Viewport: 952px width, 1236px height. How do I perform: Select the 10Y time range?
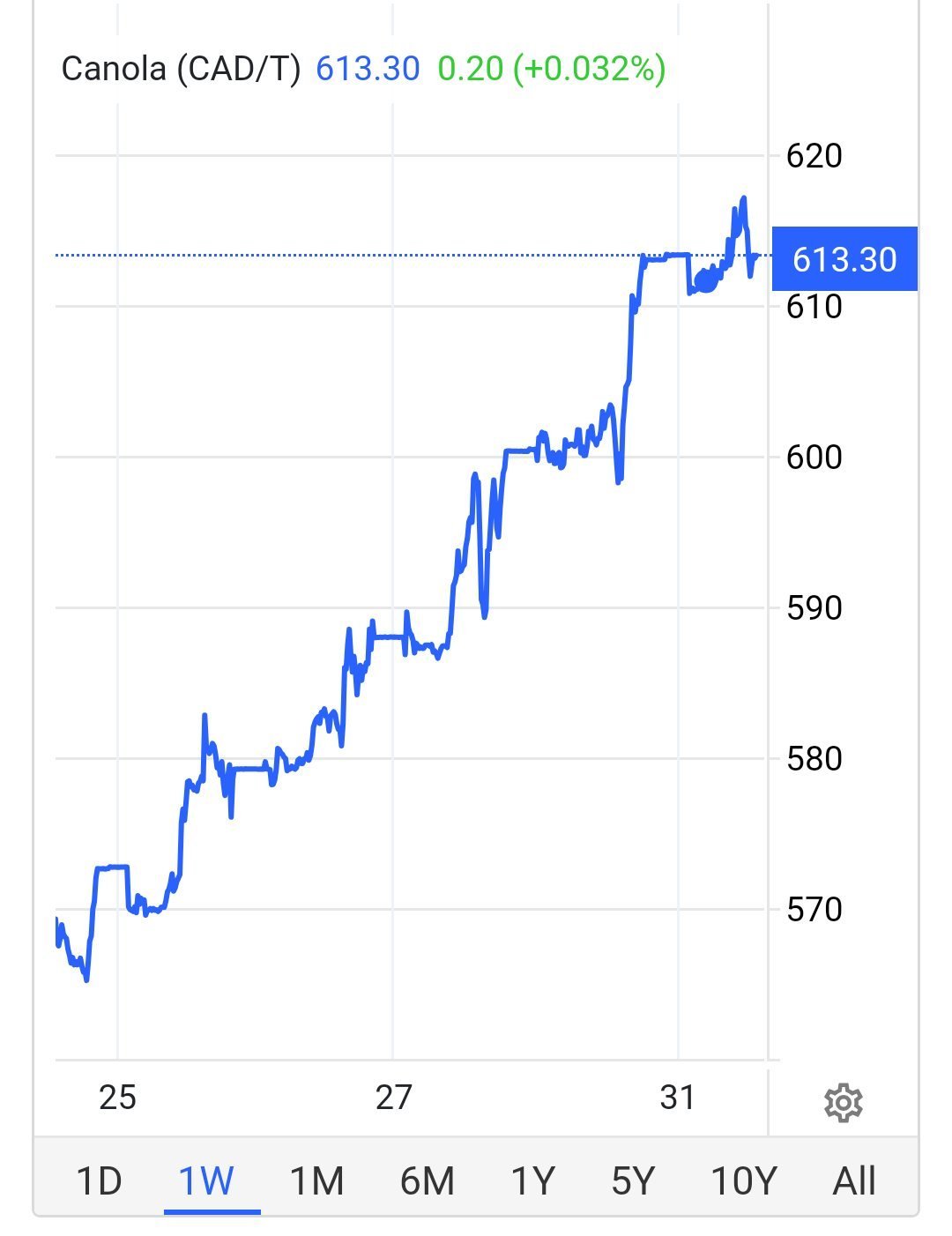pos(744,1180)
